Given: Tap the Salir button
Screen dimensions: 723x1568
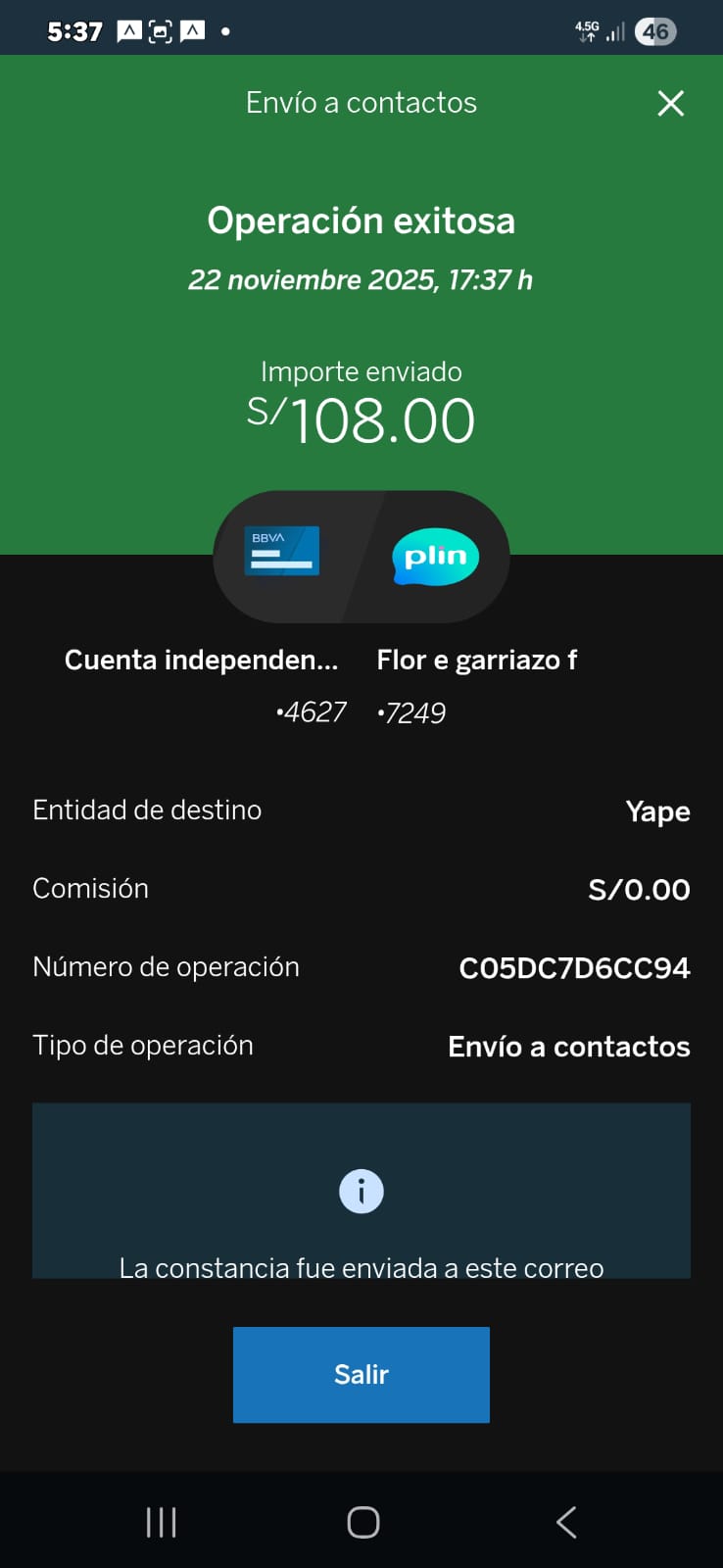Looking at the screenshot, I should 361,1374.
